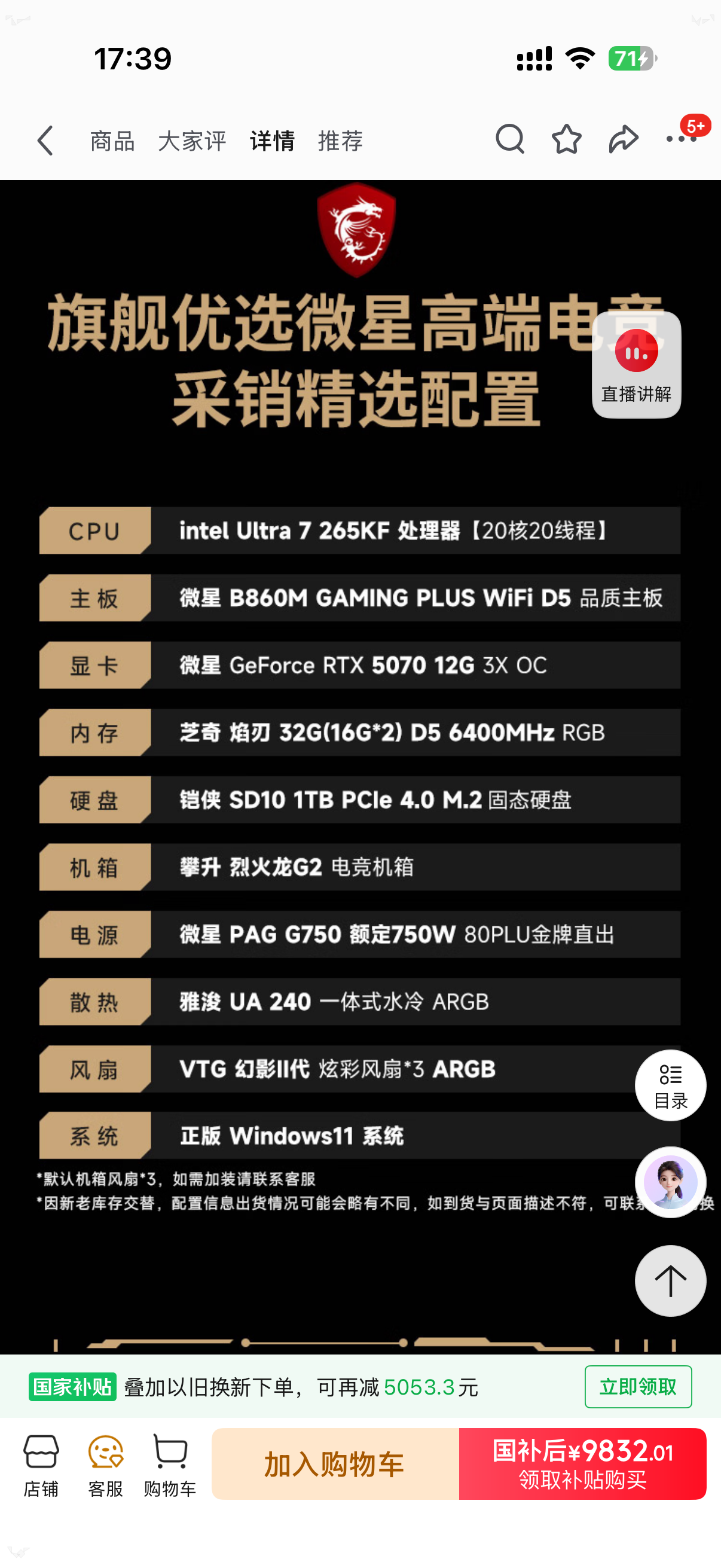Open the 直播讲解 live stream
The width and height of the screenshot is (721, 1568).
(636, 365)
